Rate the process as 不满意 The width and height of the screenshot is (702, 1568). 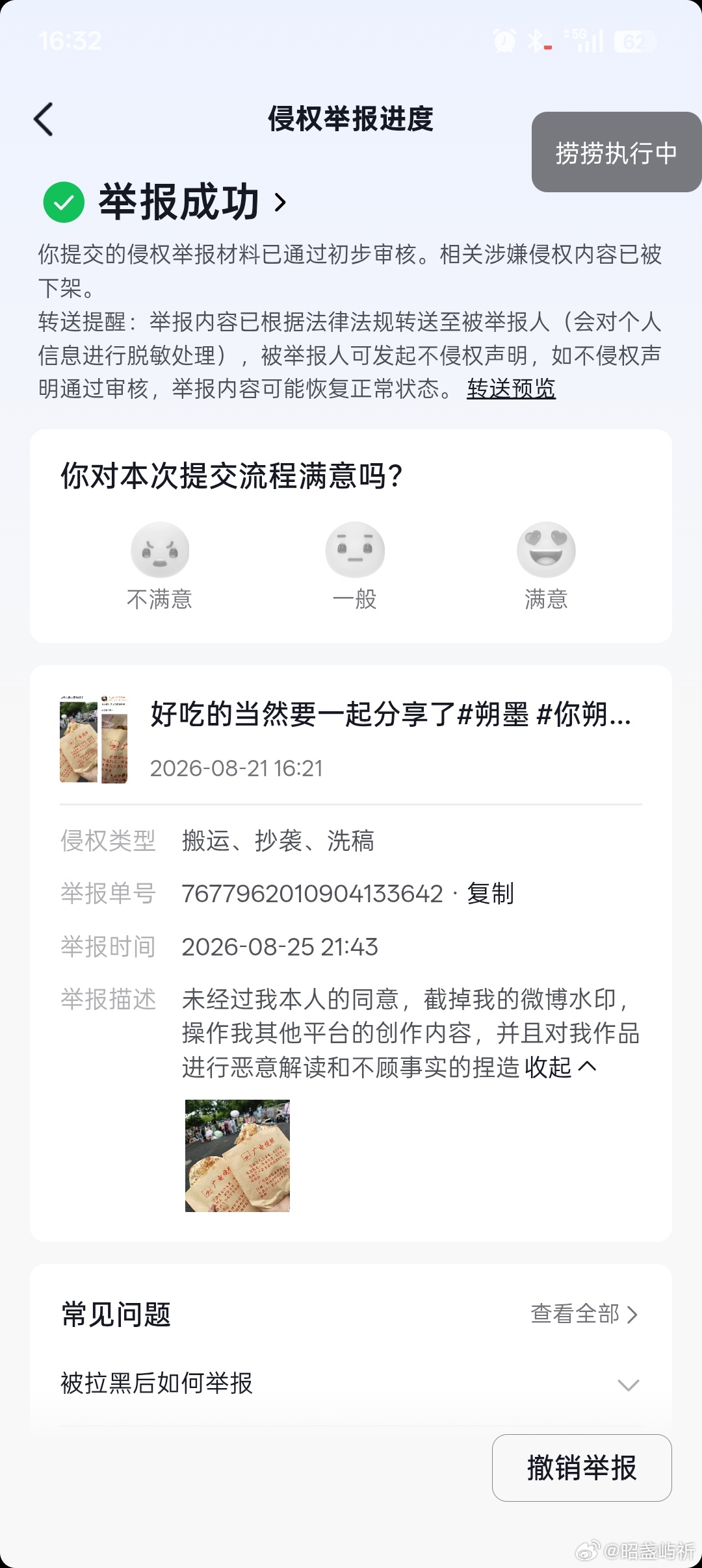(x=160, y=566)
